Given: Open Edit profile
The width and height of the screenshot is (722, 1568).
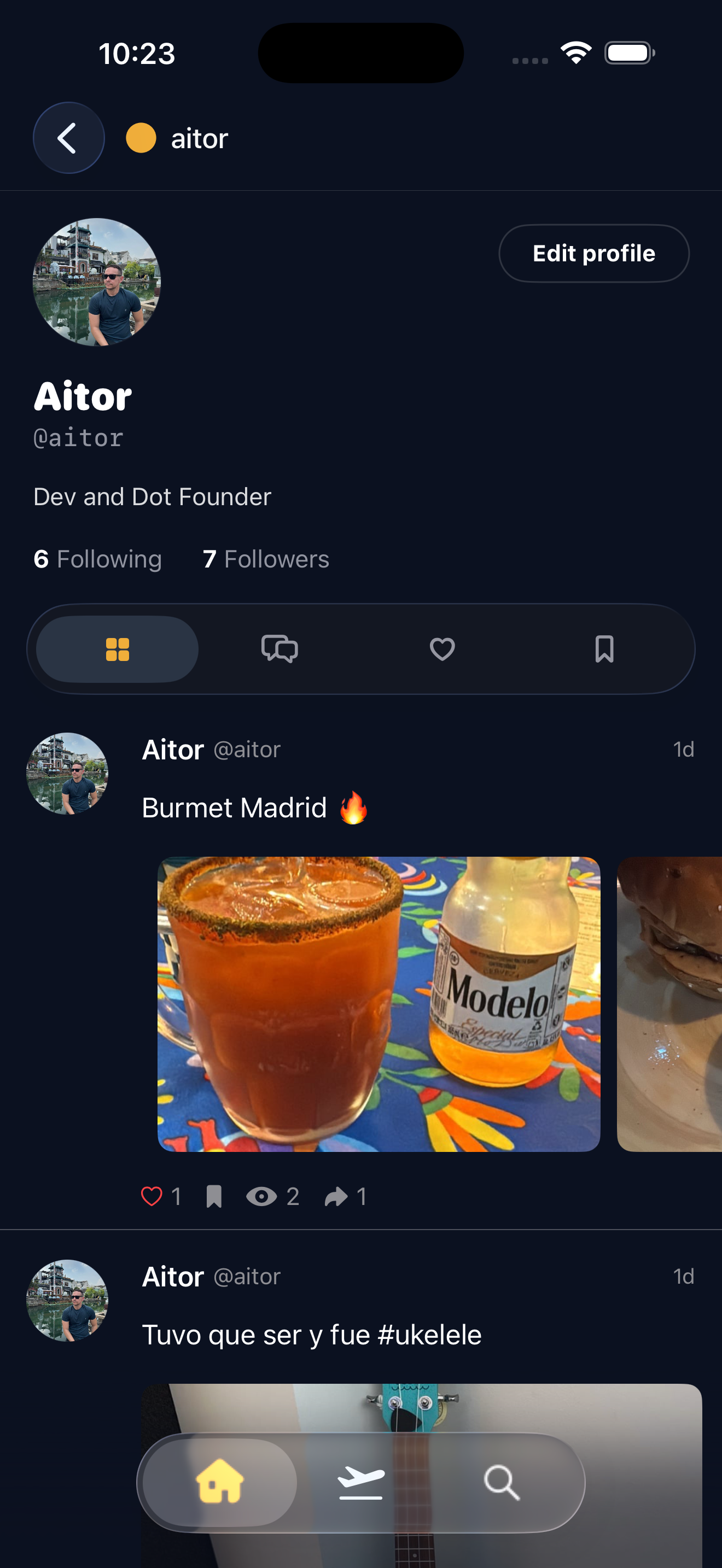Looking at the screenshot, I should point(593,253).
